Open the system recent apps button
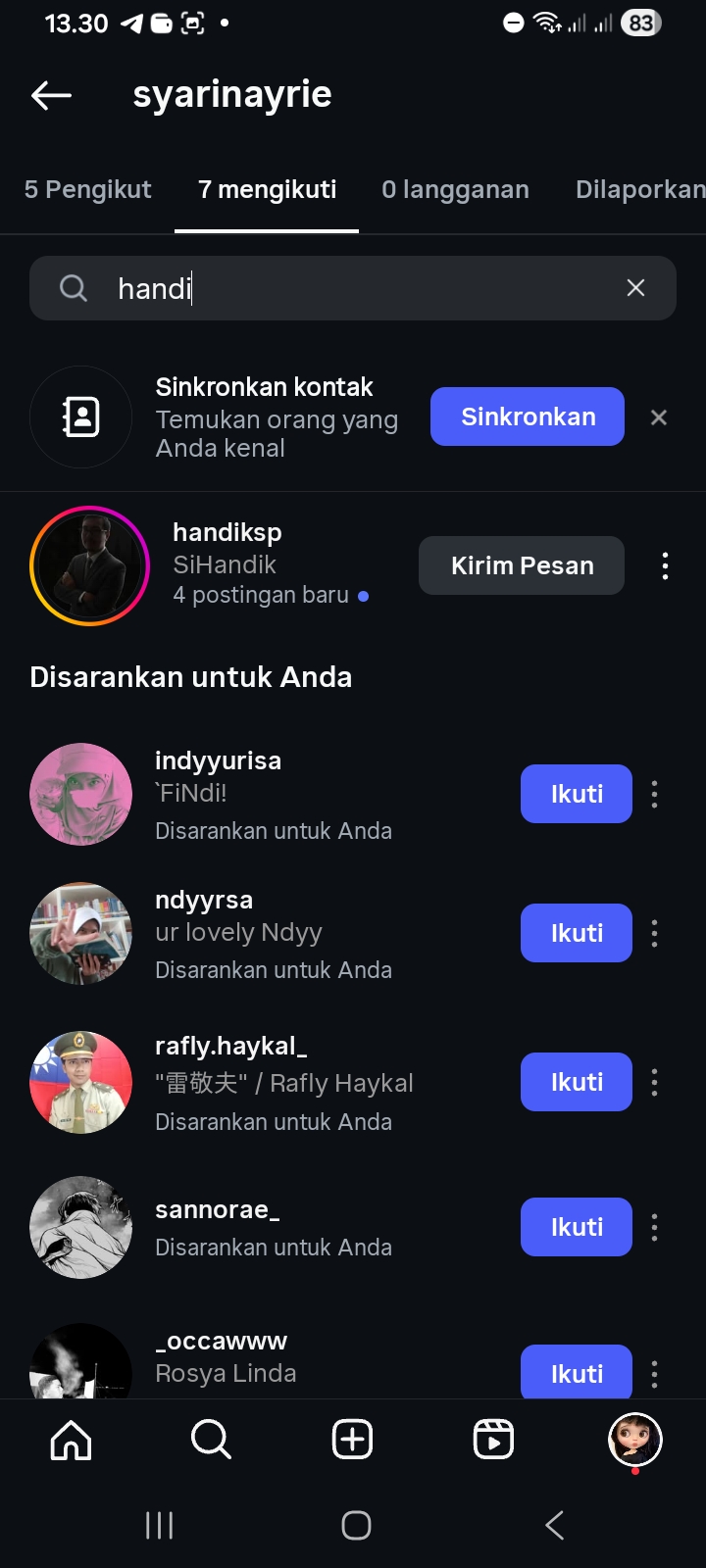Viewport: 706px width, 1568px height. pyautogui.click(x=159, y=1525)
